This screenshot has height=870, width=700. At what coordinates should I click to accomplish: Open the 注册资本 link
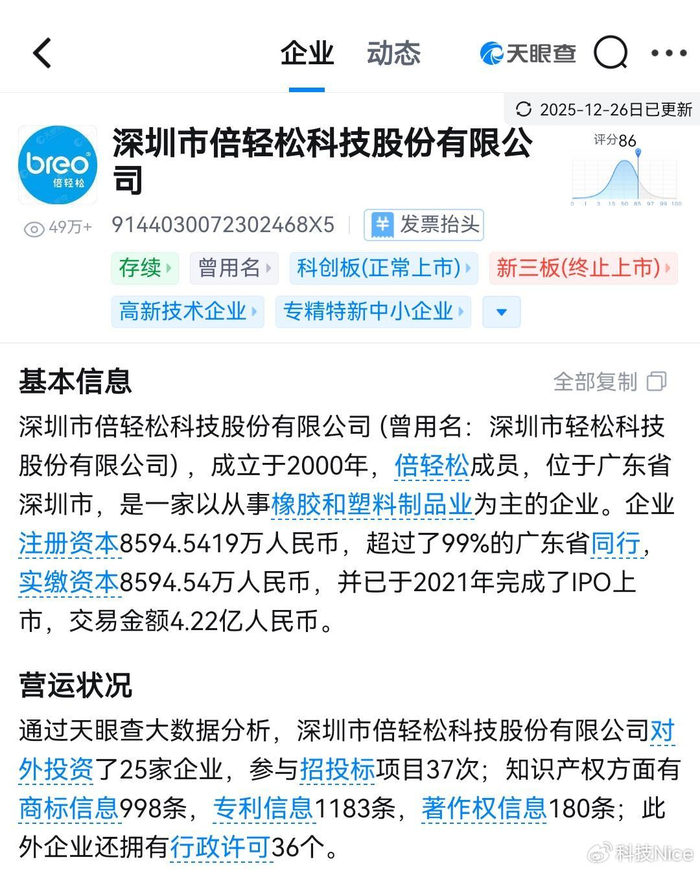69,544
